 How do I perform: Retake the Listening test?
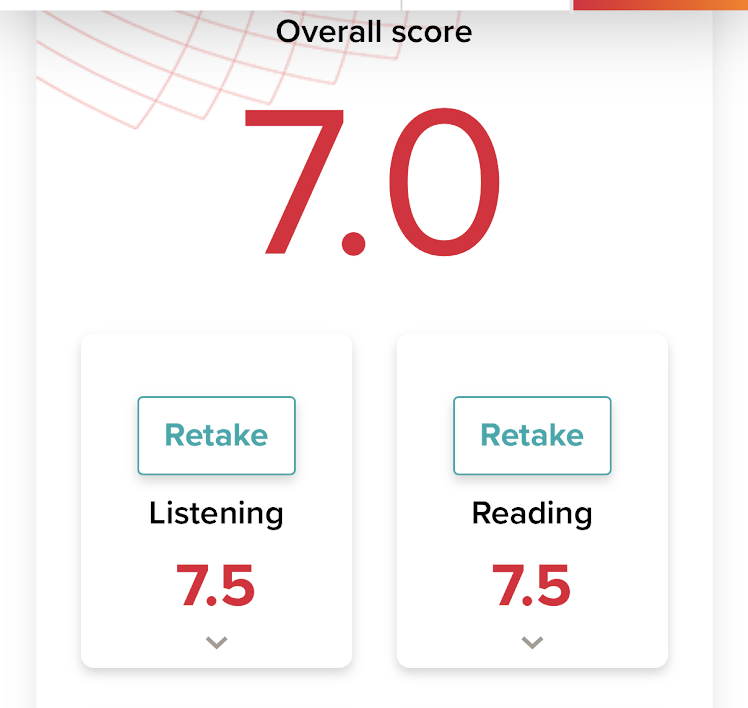pos(216,435)
